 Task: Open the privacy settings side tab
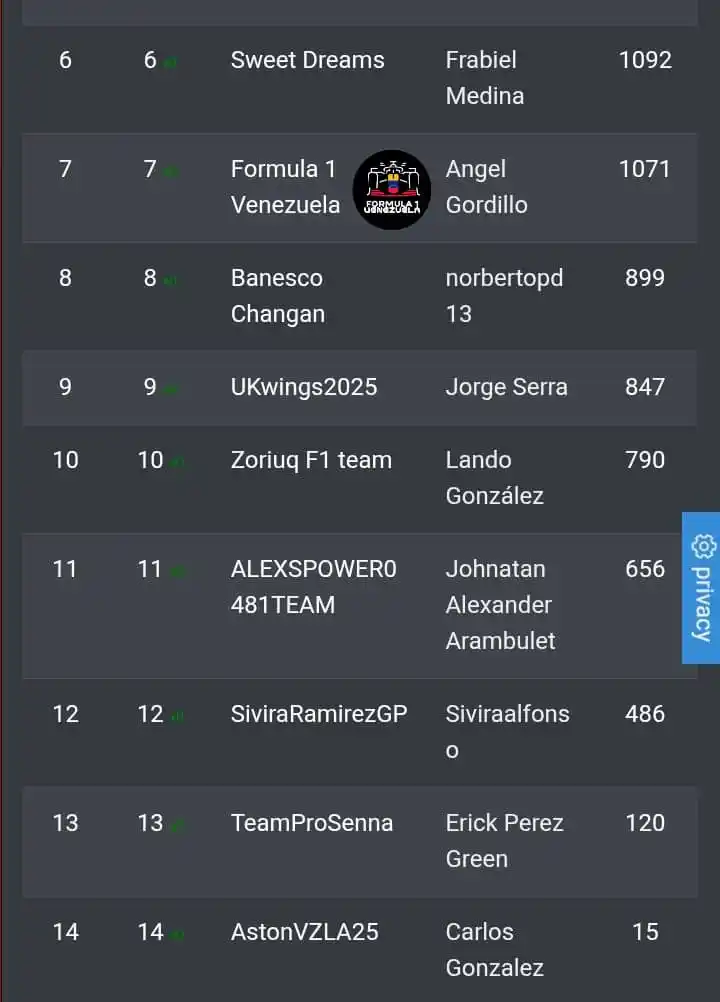point(701,588)
